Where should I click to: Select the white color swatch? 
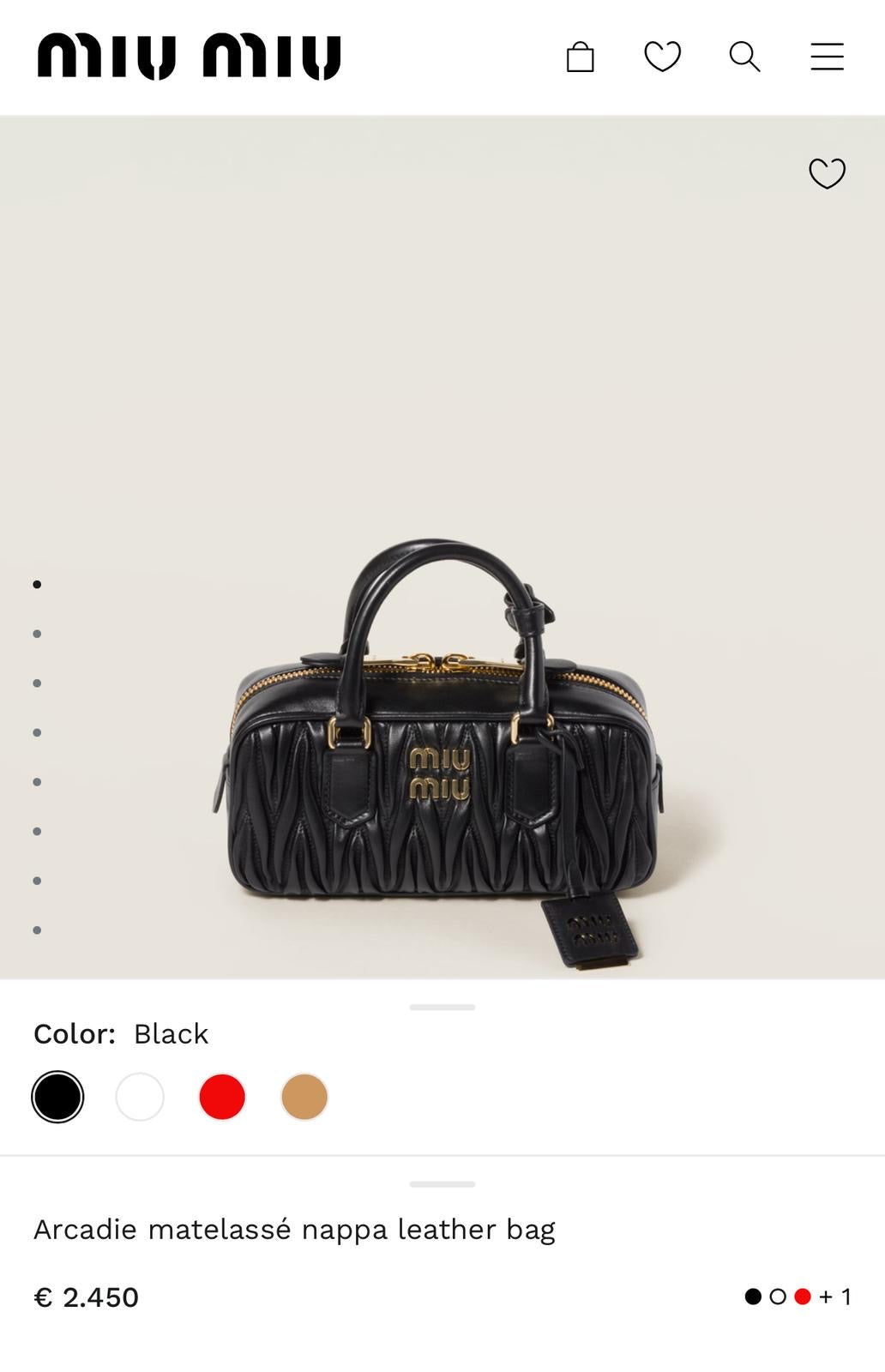pyautogui.click(x=140, y=1097)
